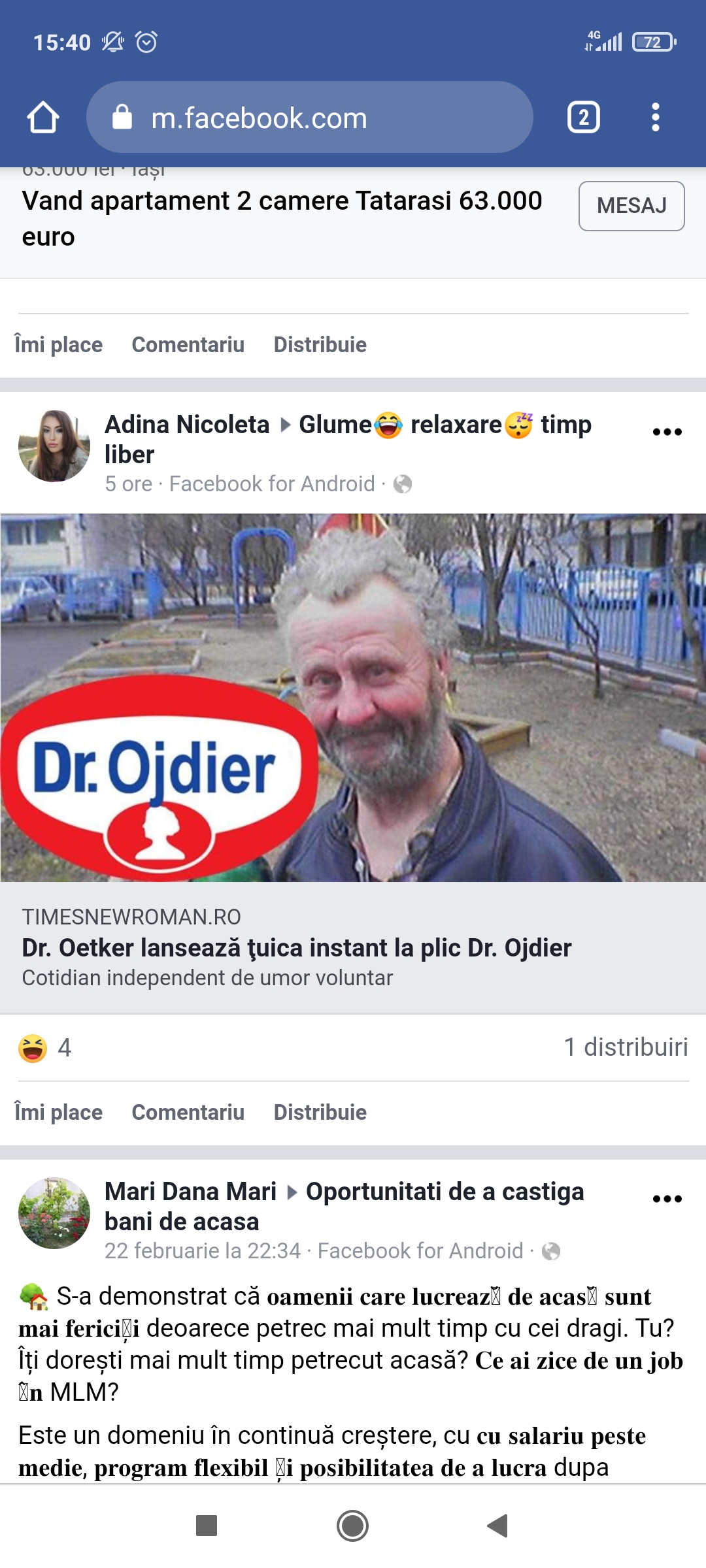This screenshot has height=1568, width=706.
Task: Open the browser tab switcher
Action: pyautogui.click(x=584, y=118)
